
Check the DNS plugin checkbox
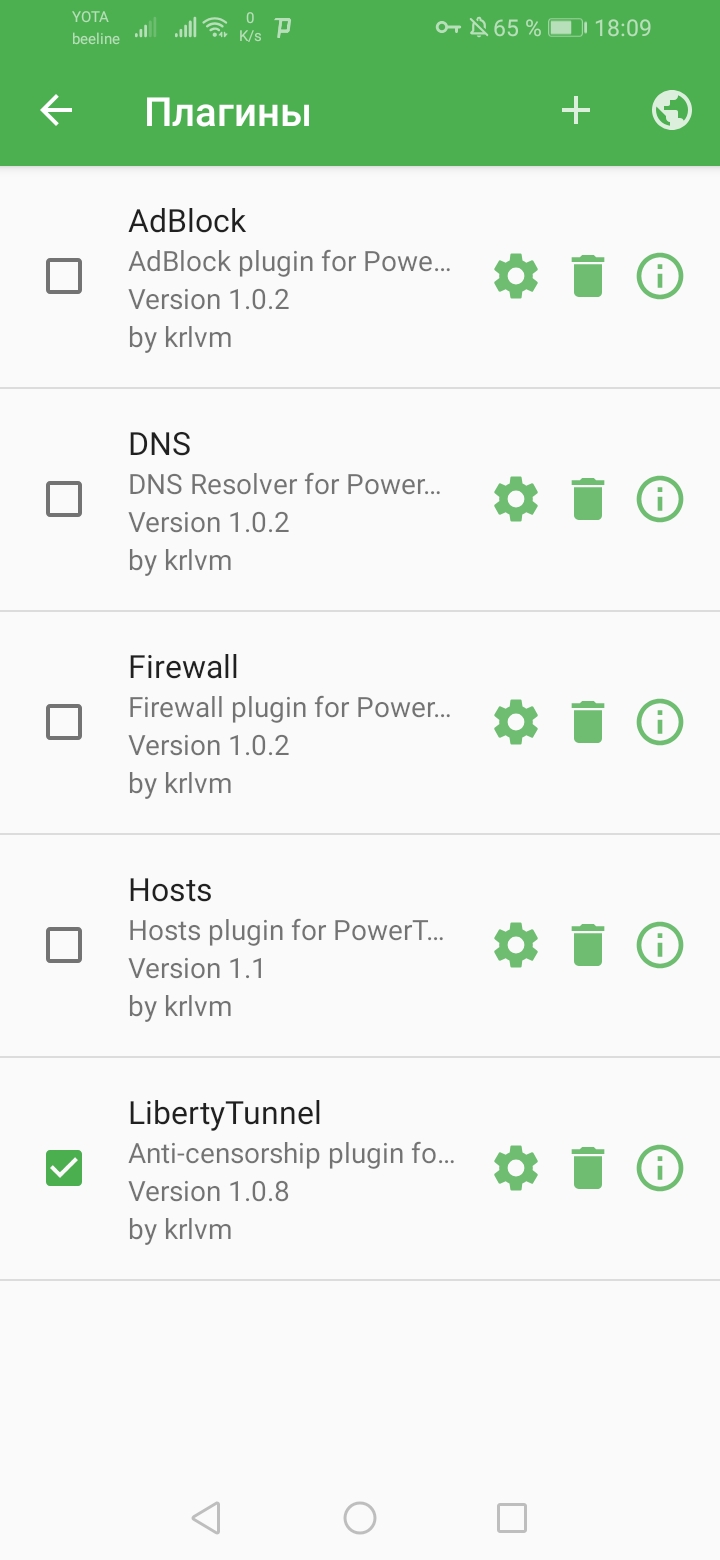tap(64, 499)
